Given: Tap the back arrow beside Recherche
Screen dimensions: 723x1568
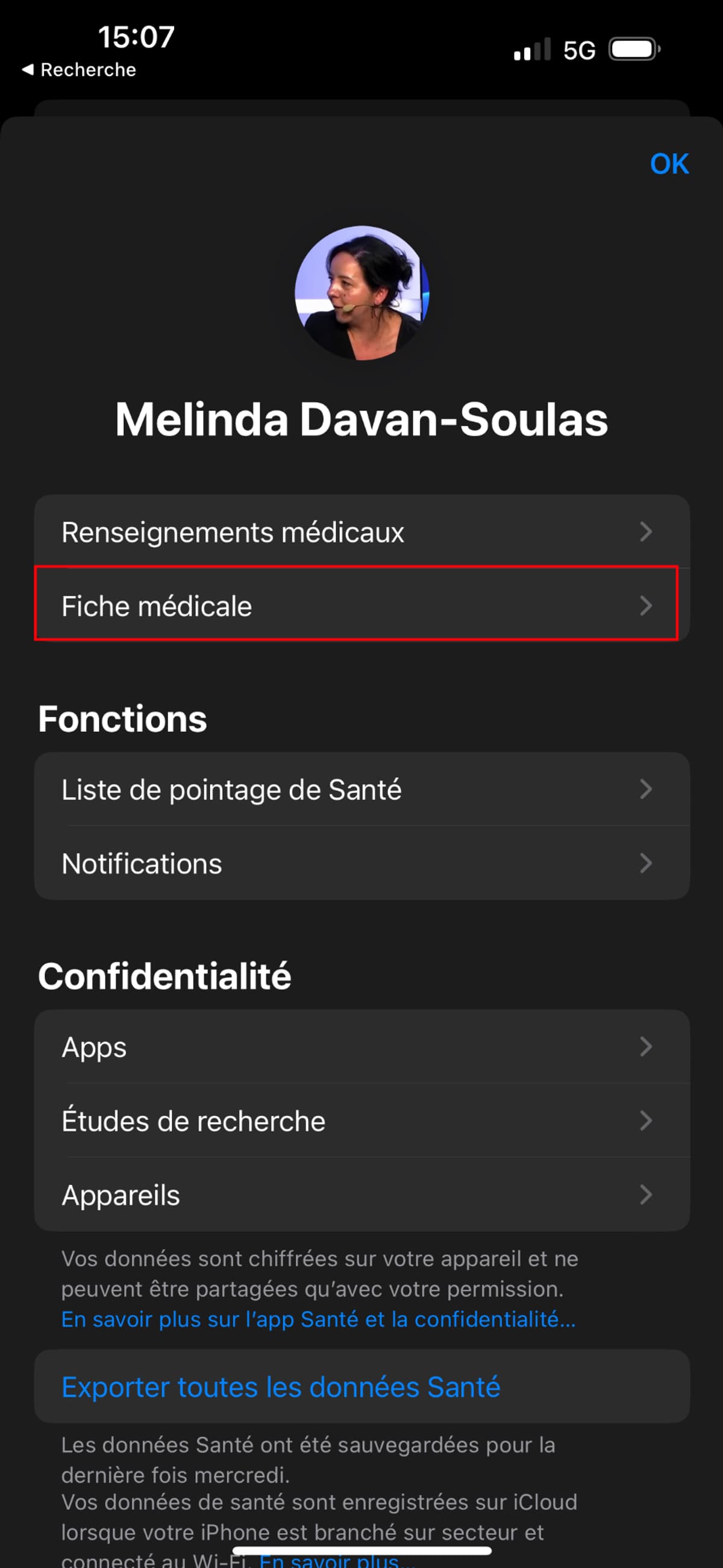Looking at the screenshot, I should pos(27,69).
